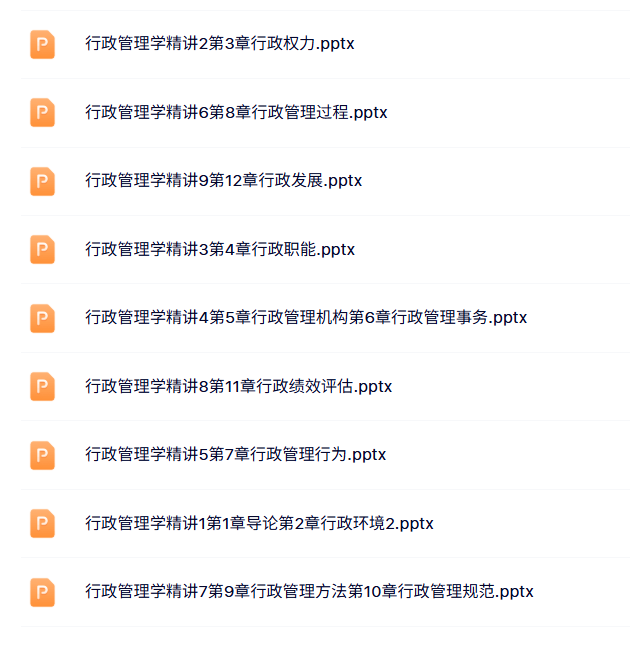Open the 精讲4第5章行政管理机构 file
This screenshot has width=630, height=647.
click(306, 318)
